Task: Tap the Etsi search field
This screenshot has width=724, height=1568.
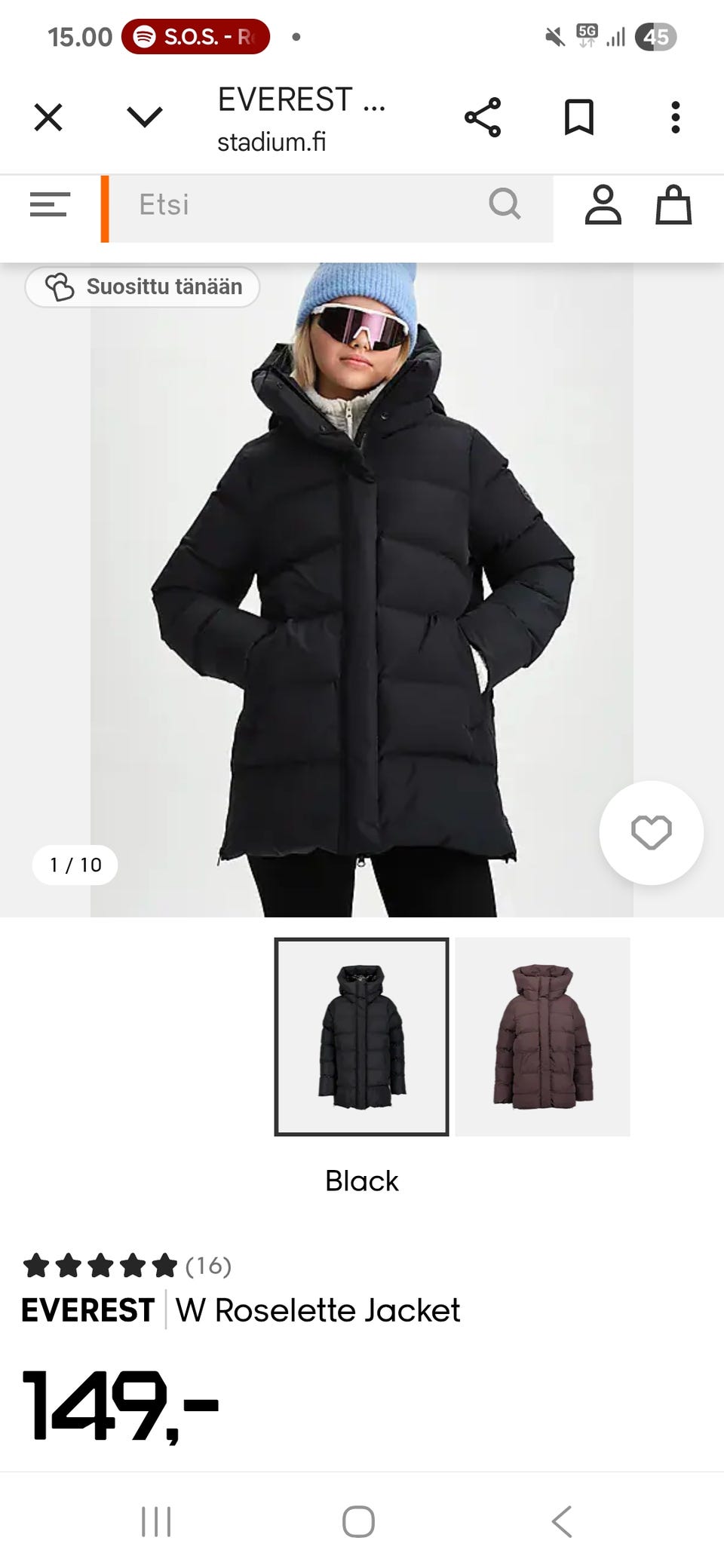Action: [x=302, y=205]
